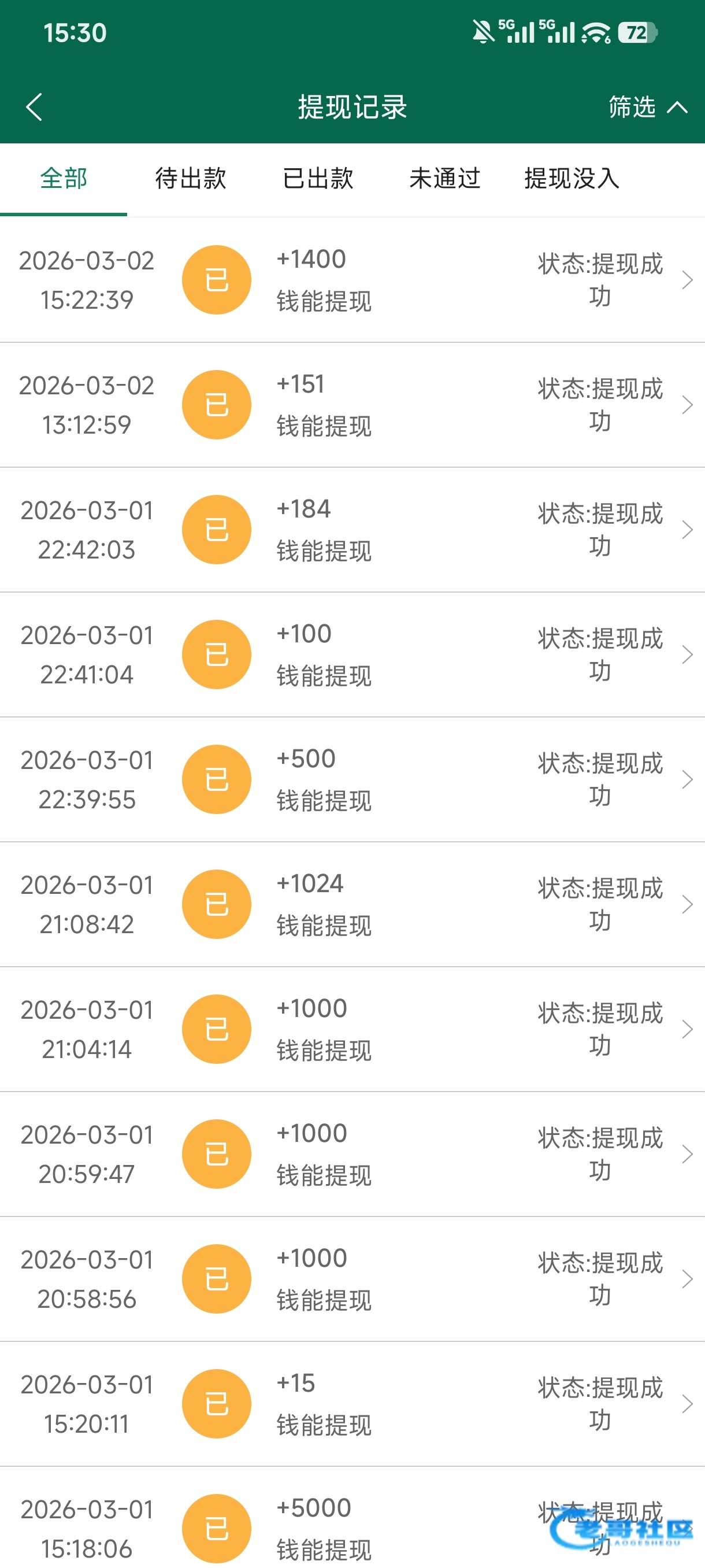Image resolution: width=705 pixels, height=1568 pixels.
Task: View the +1000 withdrawal at 20:59:47
Action: pos(352,1153)
